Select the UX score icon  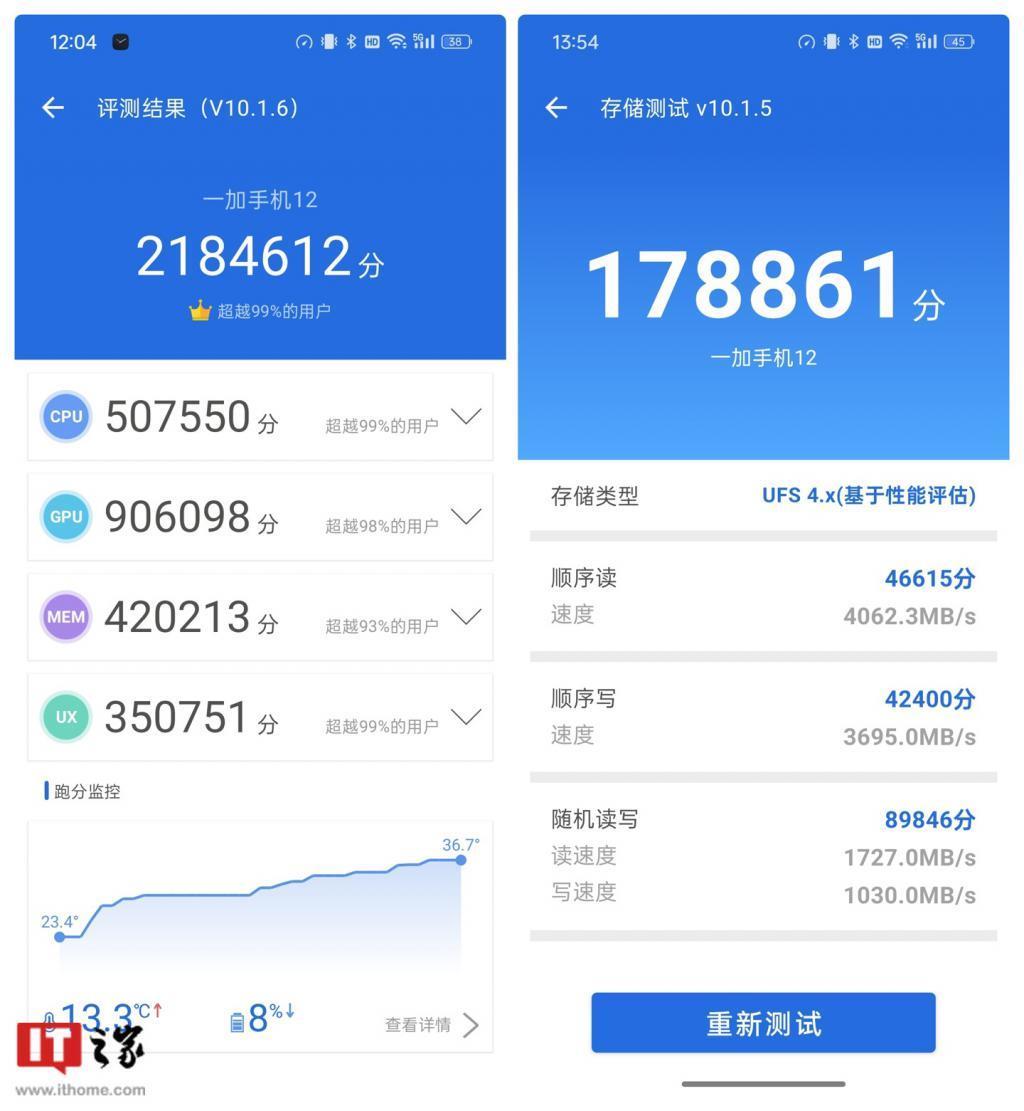pyautogui.click(x=66, y=717)
